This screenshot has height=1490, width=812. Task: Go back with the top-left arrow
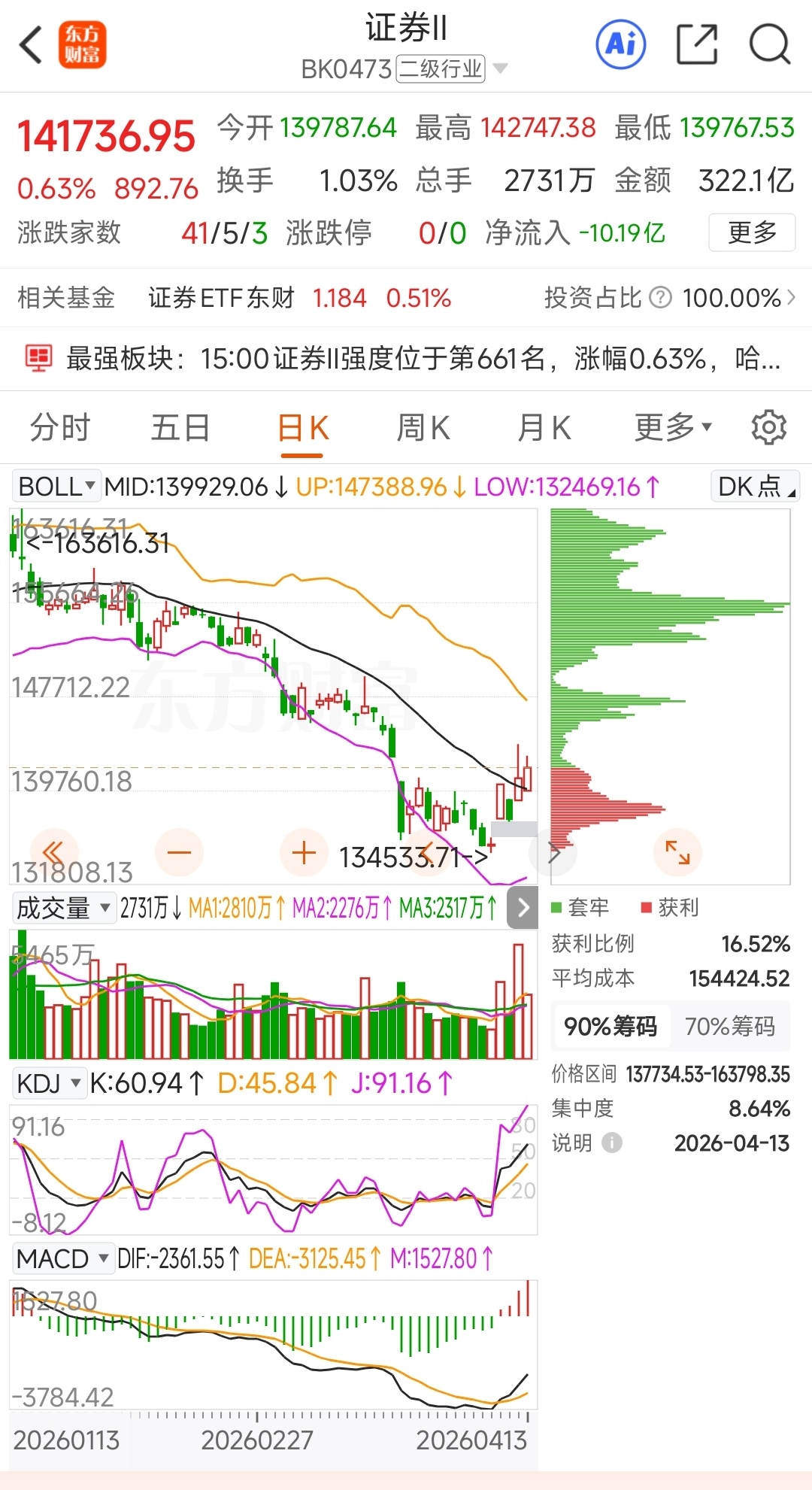click(31, 45)
